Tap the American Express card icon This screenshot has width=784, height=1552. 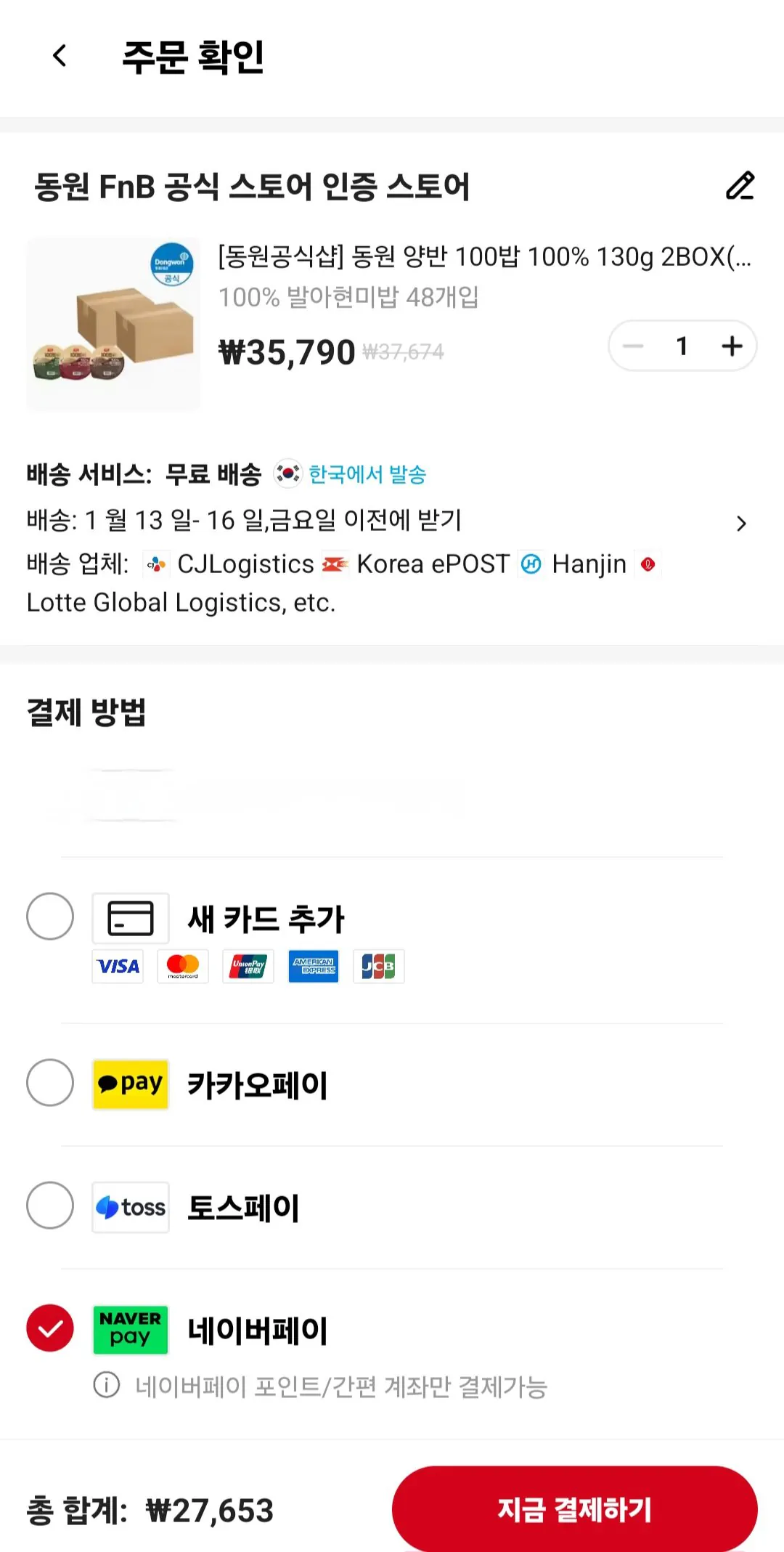click(x=313, y=967)
